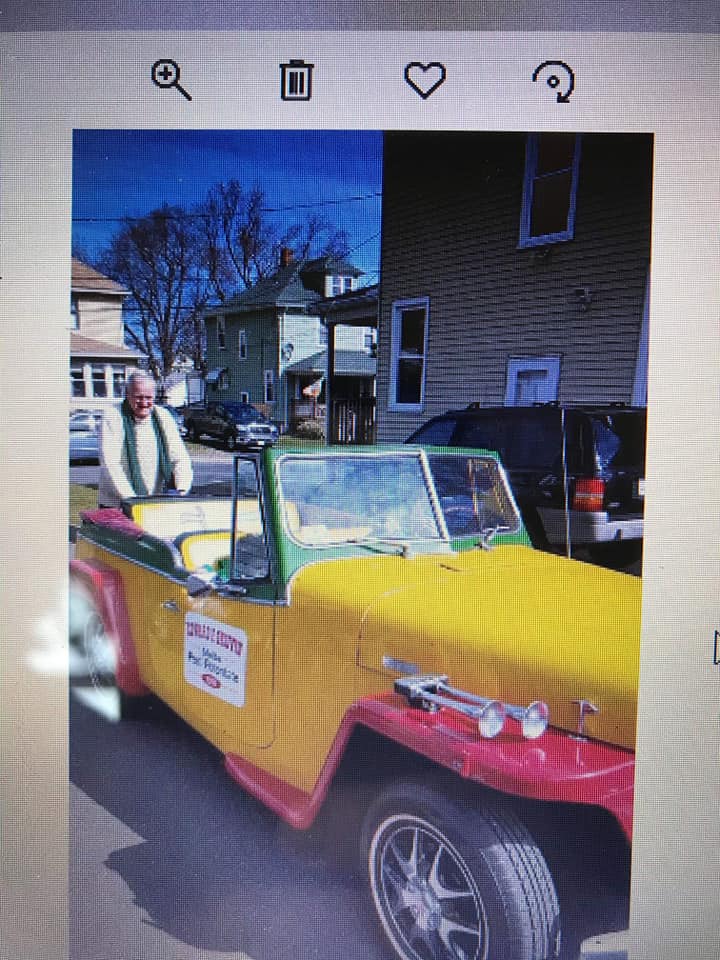Add the photo to favorites
Screen dimensions: 720x960
[425, 80]
